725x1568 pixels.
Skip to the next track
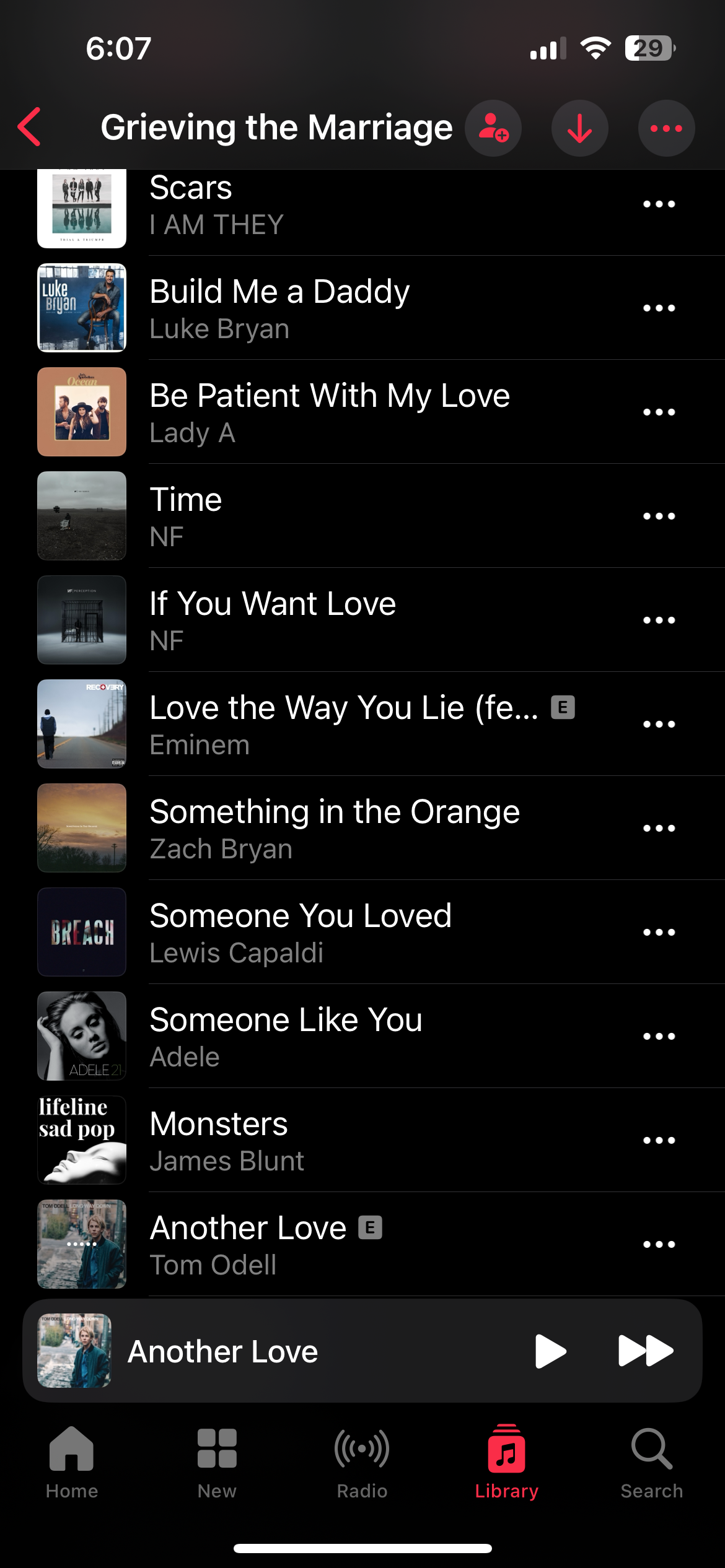645,1351
